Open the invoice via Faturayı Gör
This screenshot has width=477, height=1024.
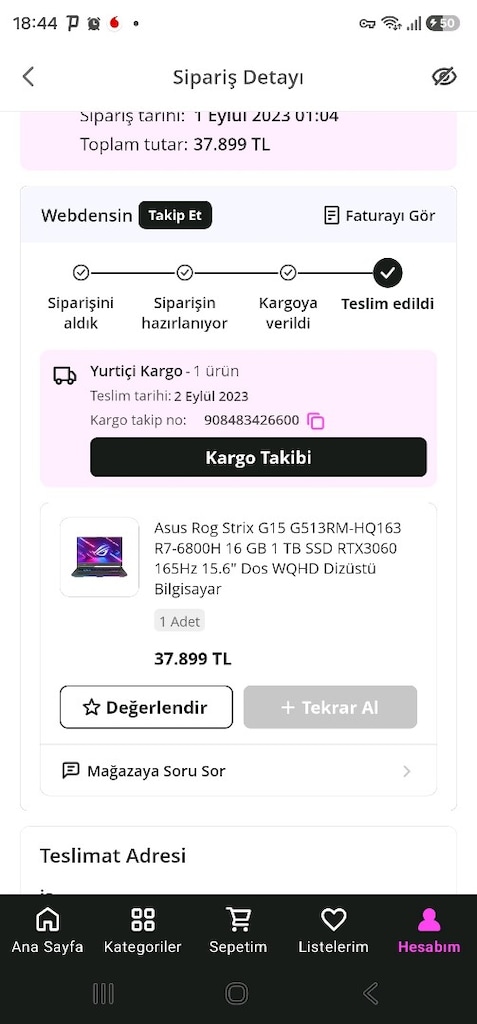tap(379, 216)
